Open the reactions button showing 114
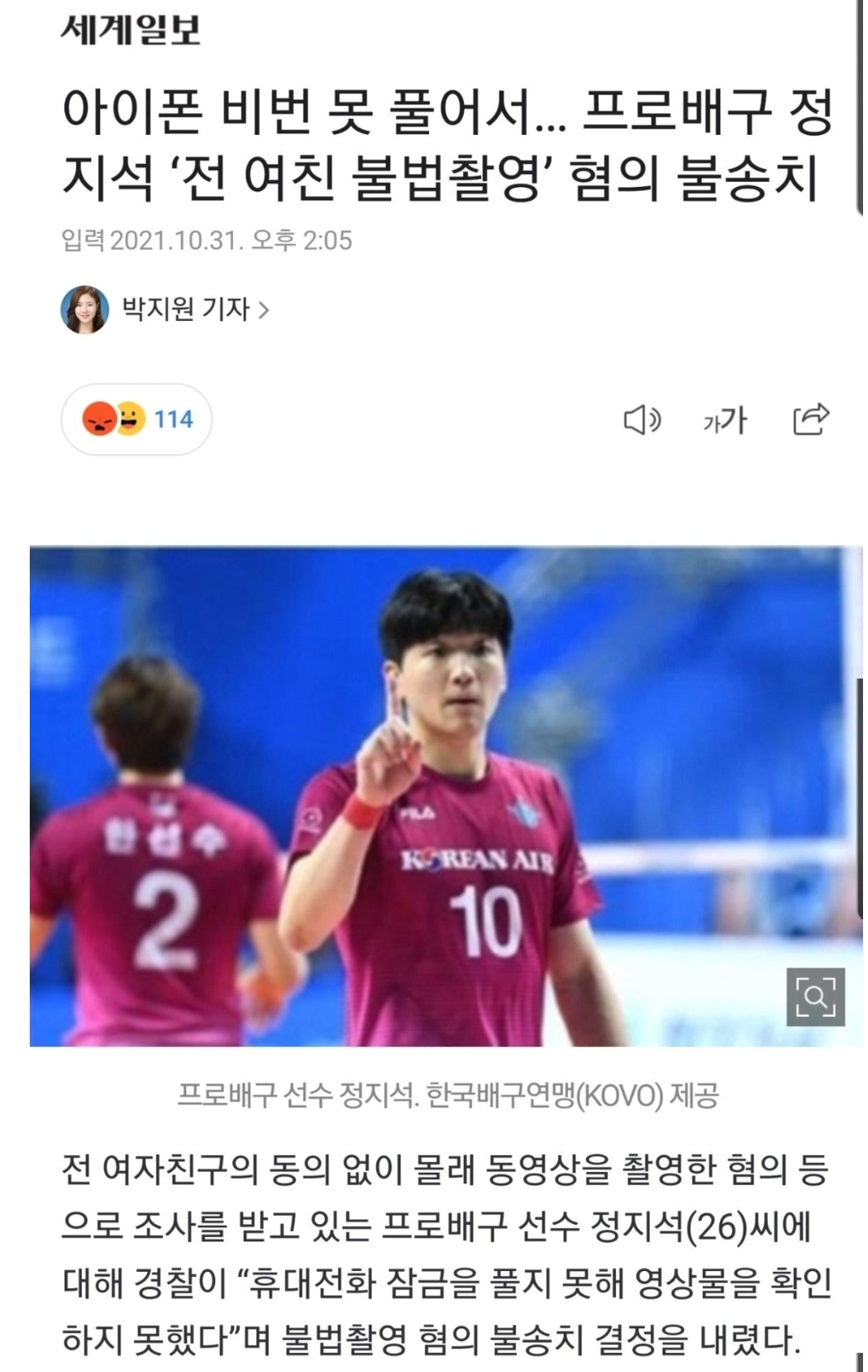 click(x=137, y=419)
